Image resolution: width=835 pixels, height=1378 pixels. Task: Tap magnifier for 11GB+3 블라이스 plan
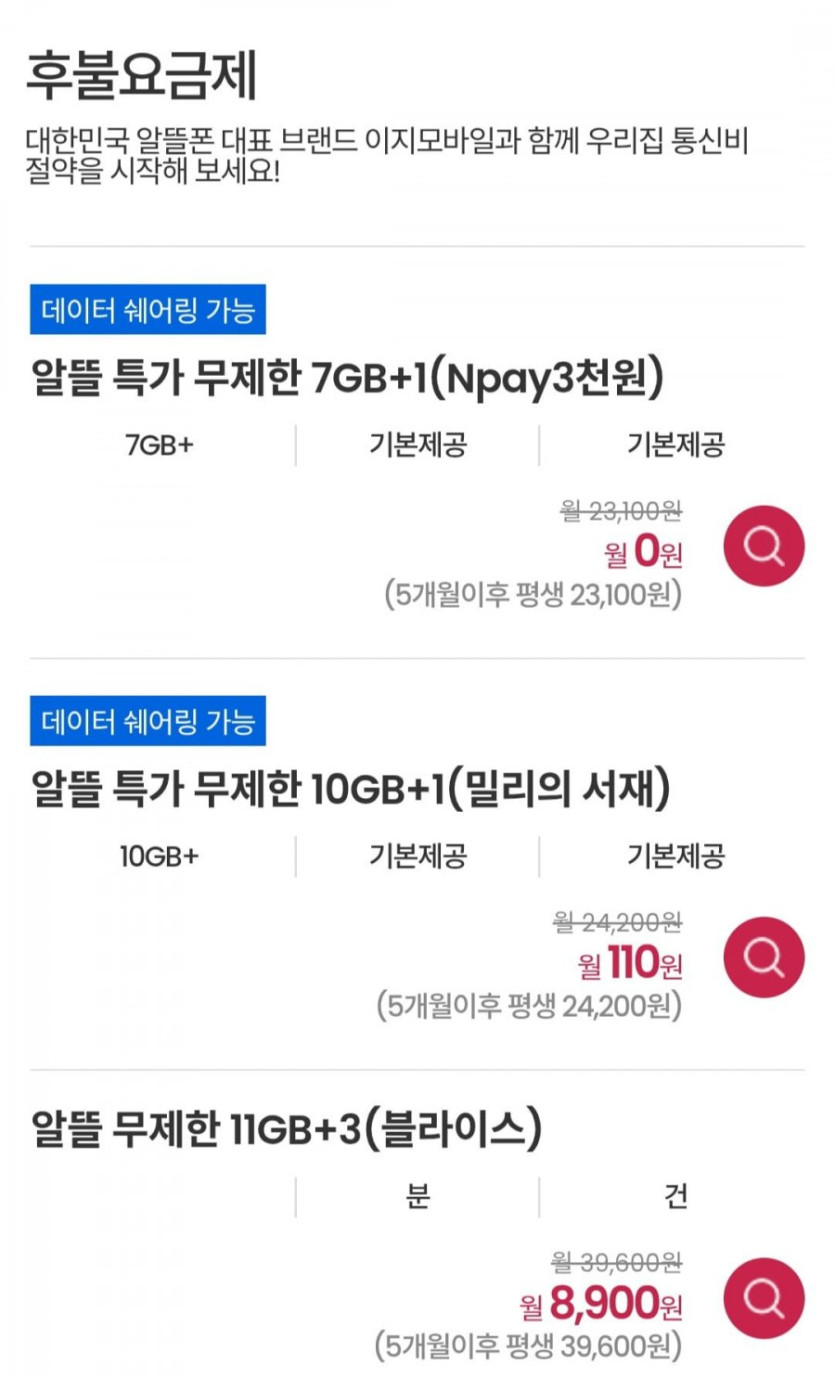(x=763, y=1298)
